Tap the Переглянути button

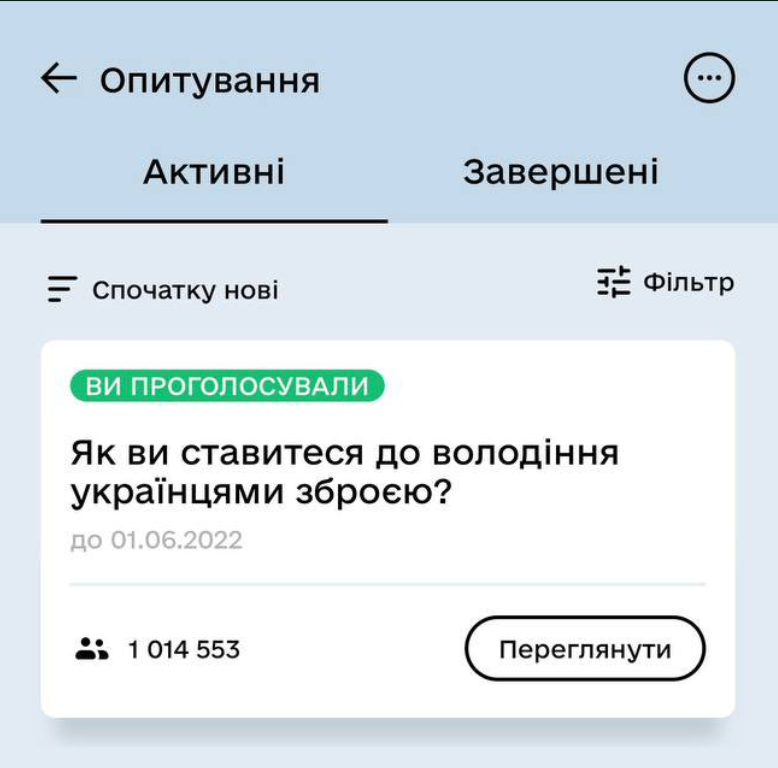pyautogui.click(x=585, y=649)
